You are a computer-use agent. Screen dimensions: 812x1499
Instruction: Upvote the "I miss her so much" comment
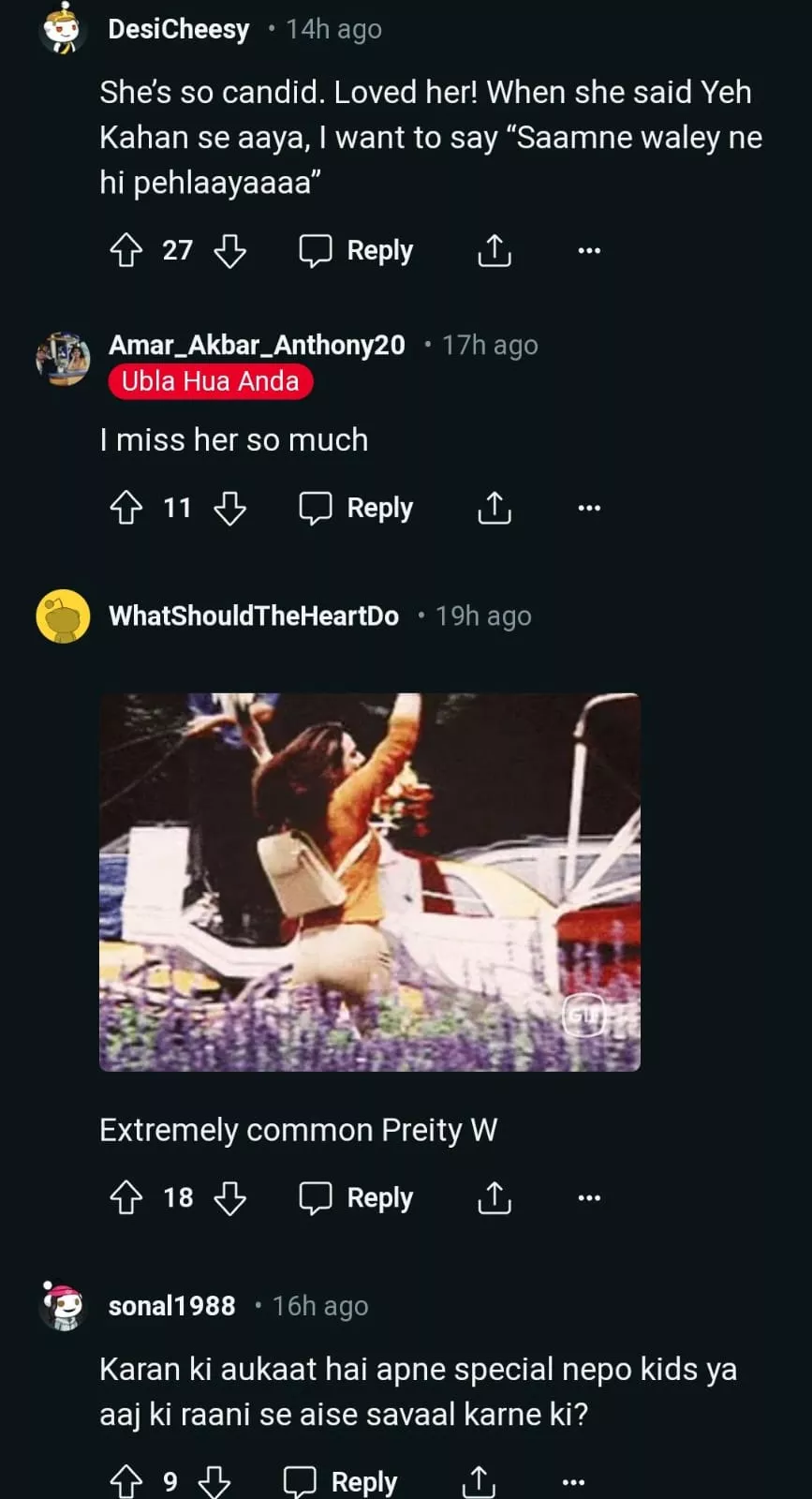click(x=126, y=508)
